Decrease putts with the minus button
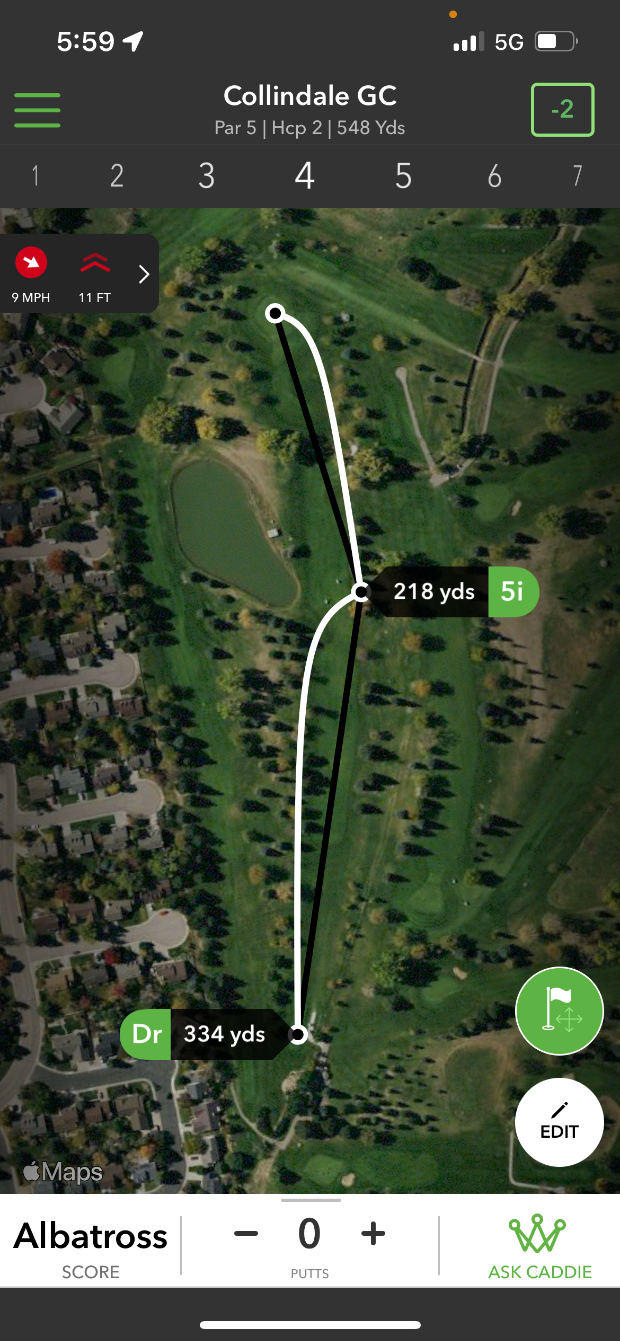 pos(246,1234)
